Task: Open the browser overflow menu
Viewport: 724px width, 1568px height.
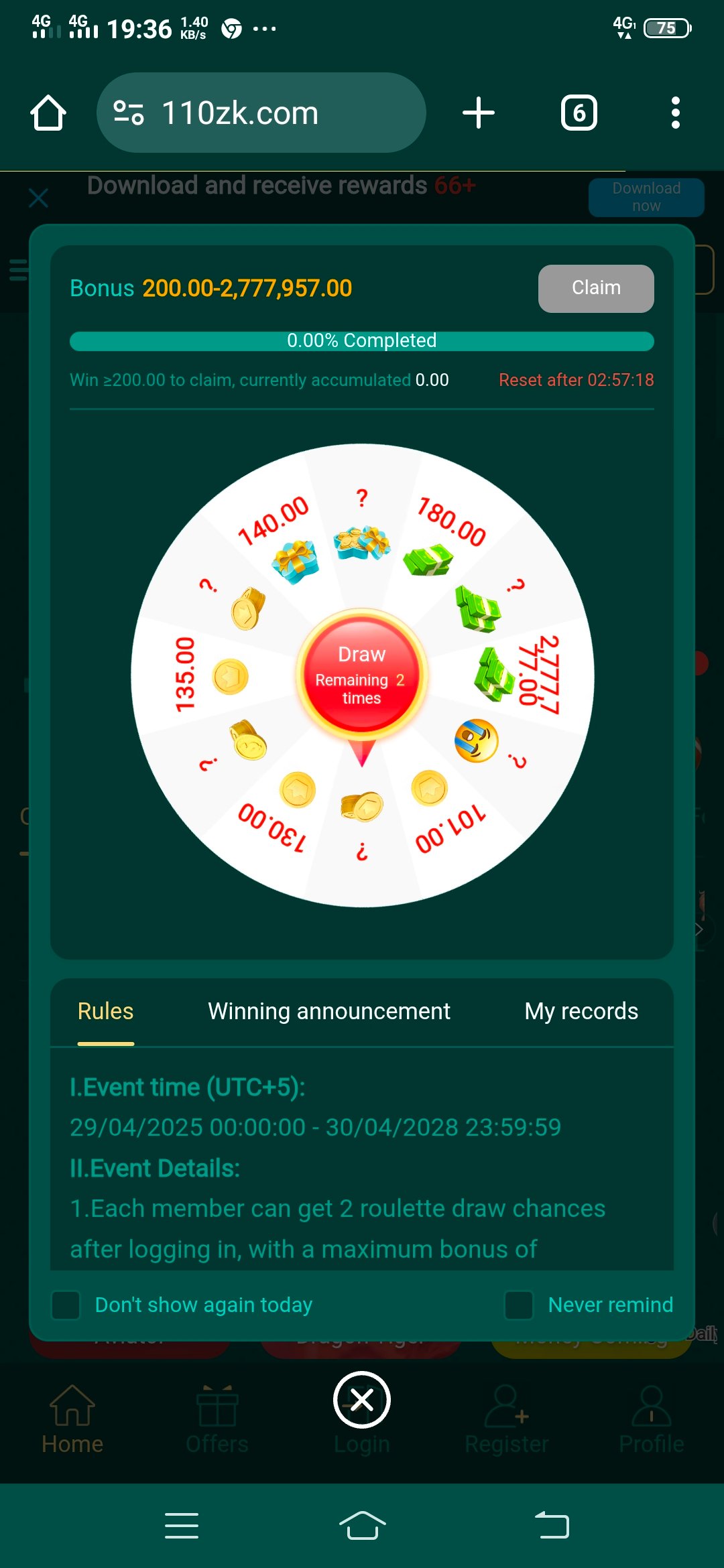Action: point(675,113)
